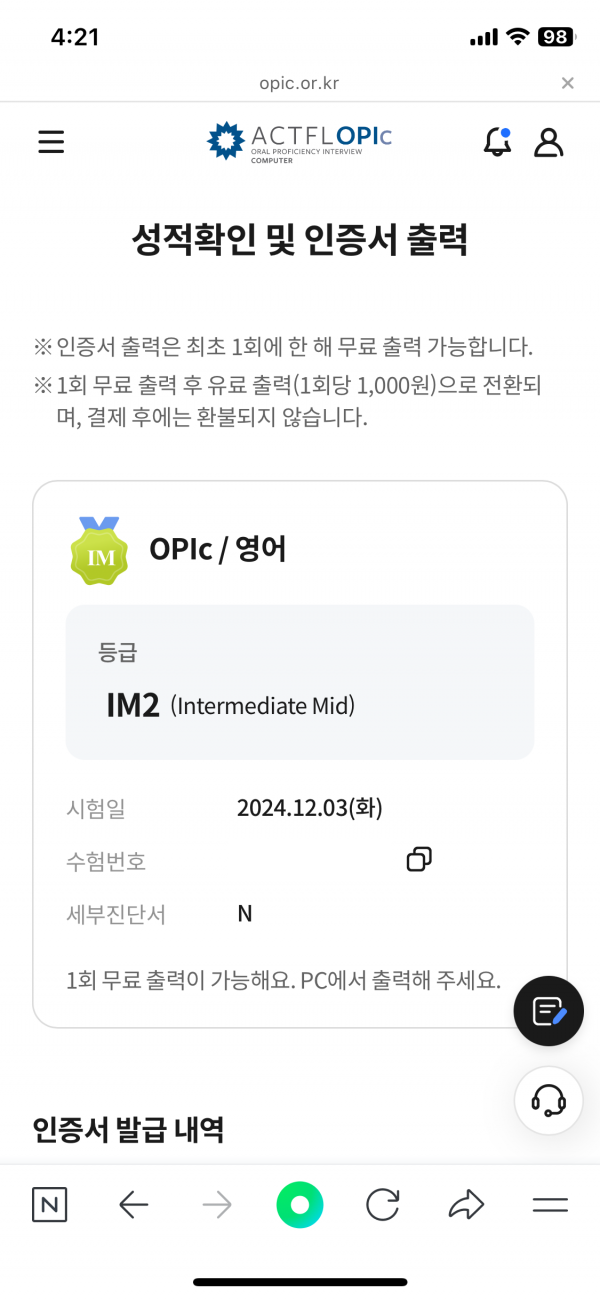Viewport: 600px width, 1299px height.
Task: Open the user profile icon
Action: pos(548,142)
